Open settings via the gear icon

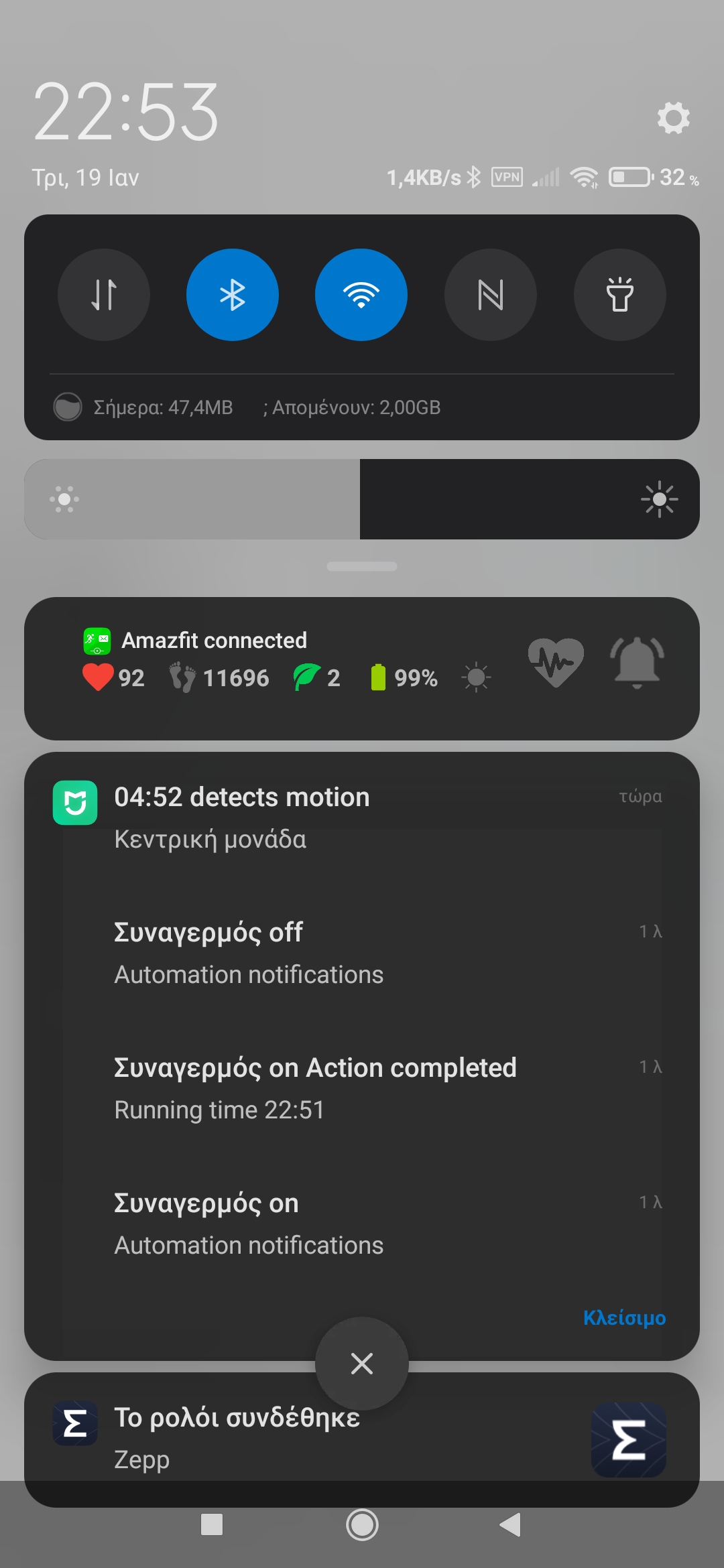point(673,118)
